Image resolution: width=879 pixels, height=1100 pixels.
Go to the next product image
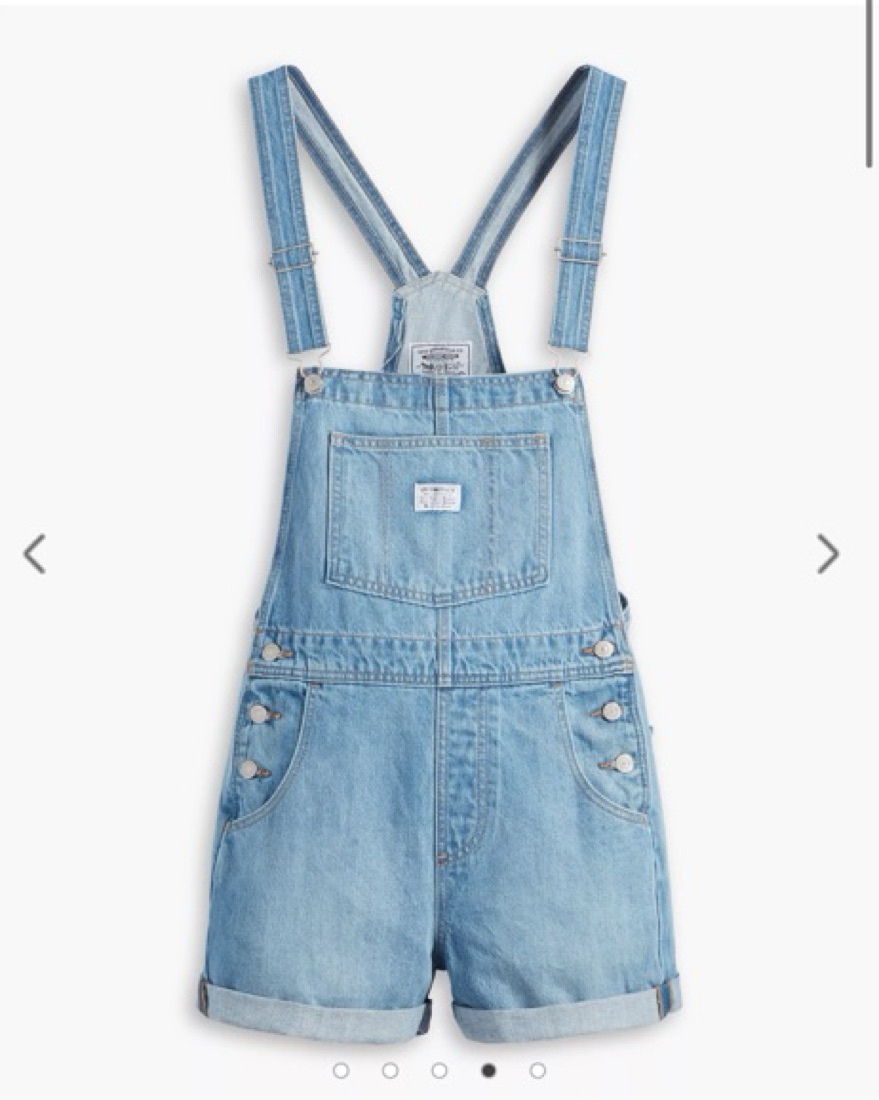[827, 553]
